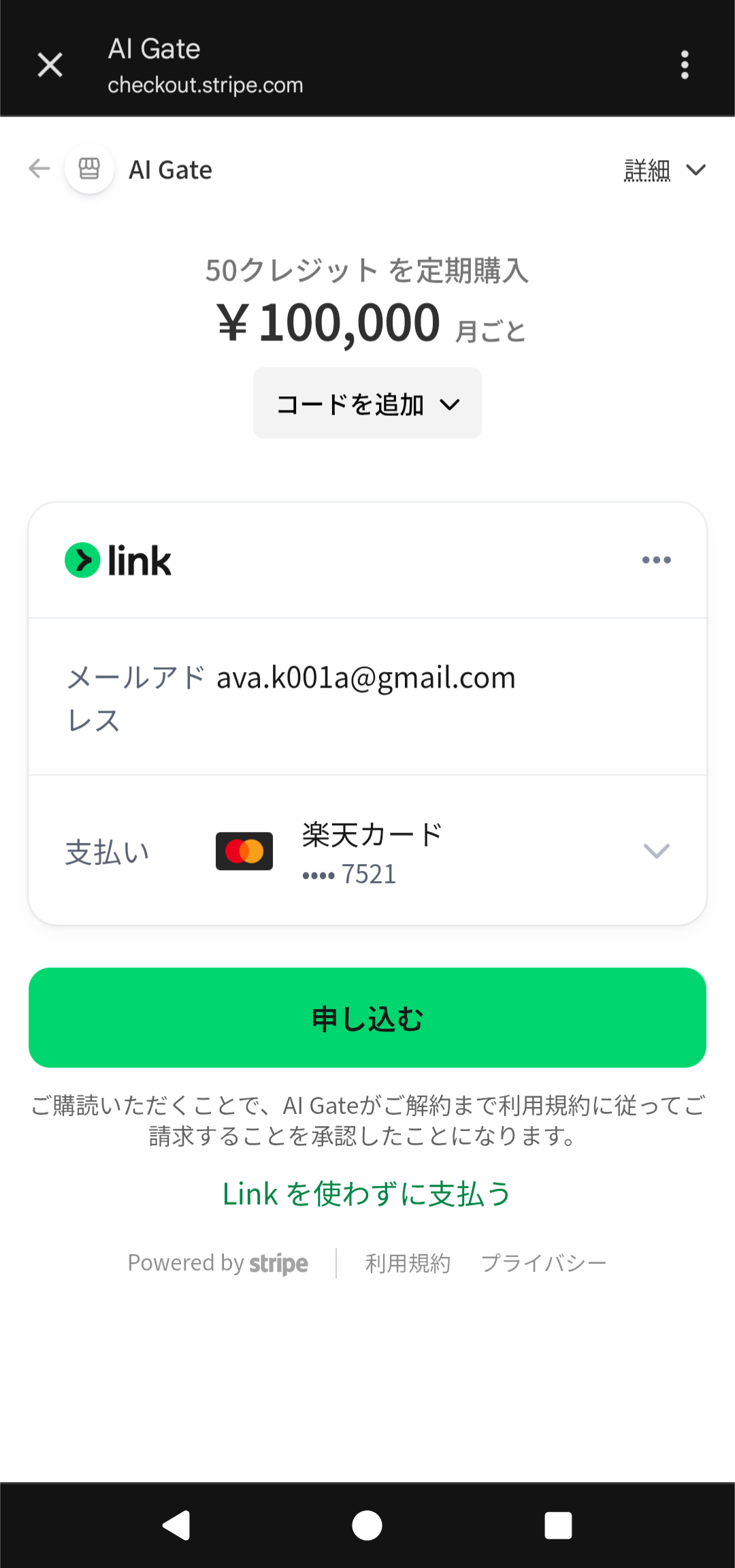
Task: Open the browser overflow menu
Action: [685, 65]
